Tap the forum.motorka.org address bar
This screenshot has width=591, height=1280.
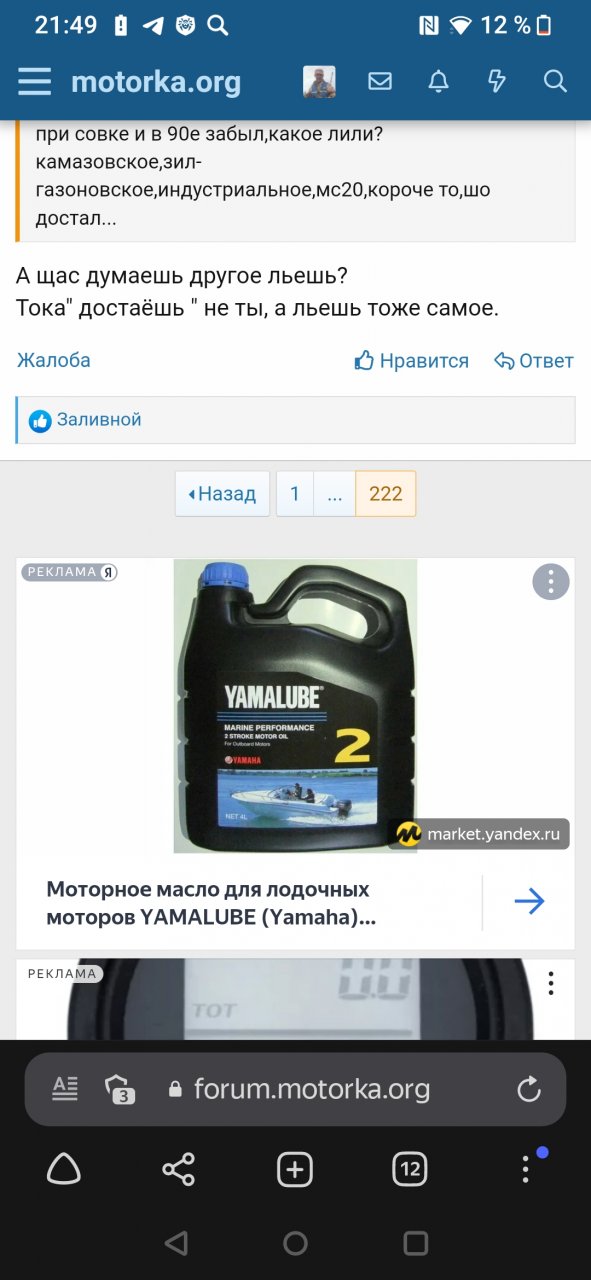click(x=311, y=1089)
